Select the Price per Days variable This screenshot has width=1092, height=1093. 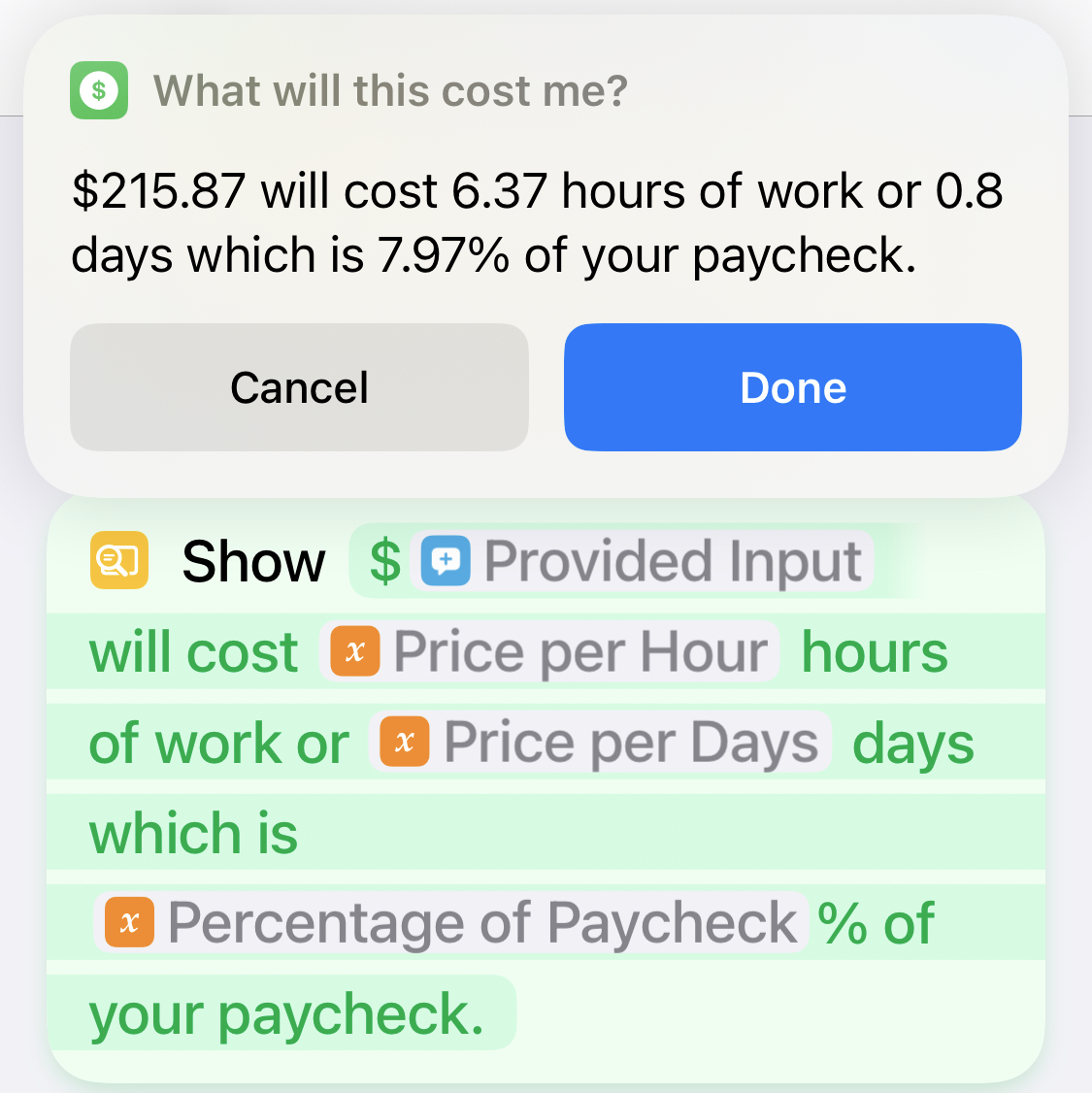click(601, 743)
